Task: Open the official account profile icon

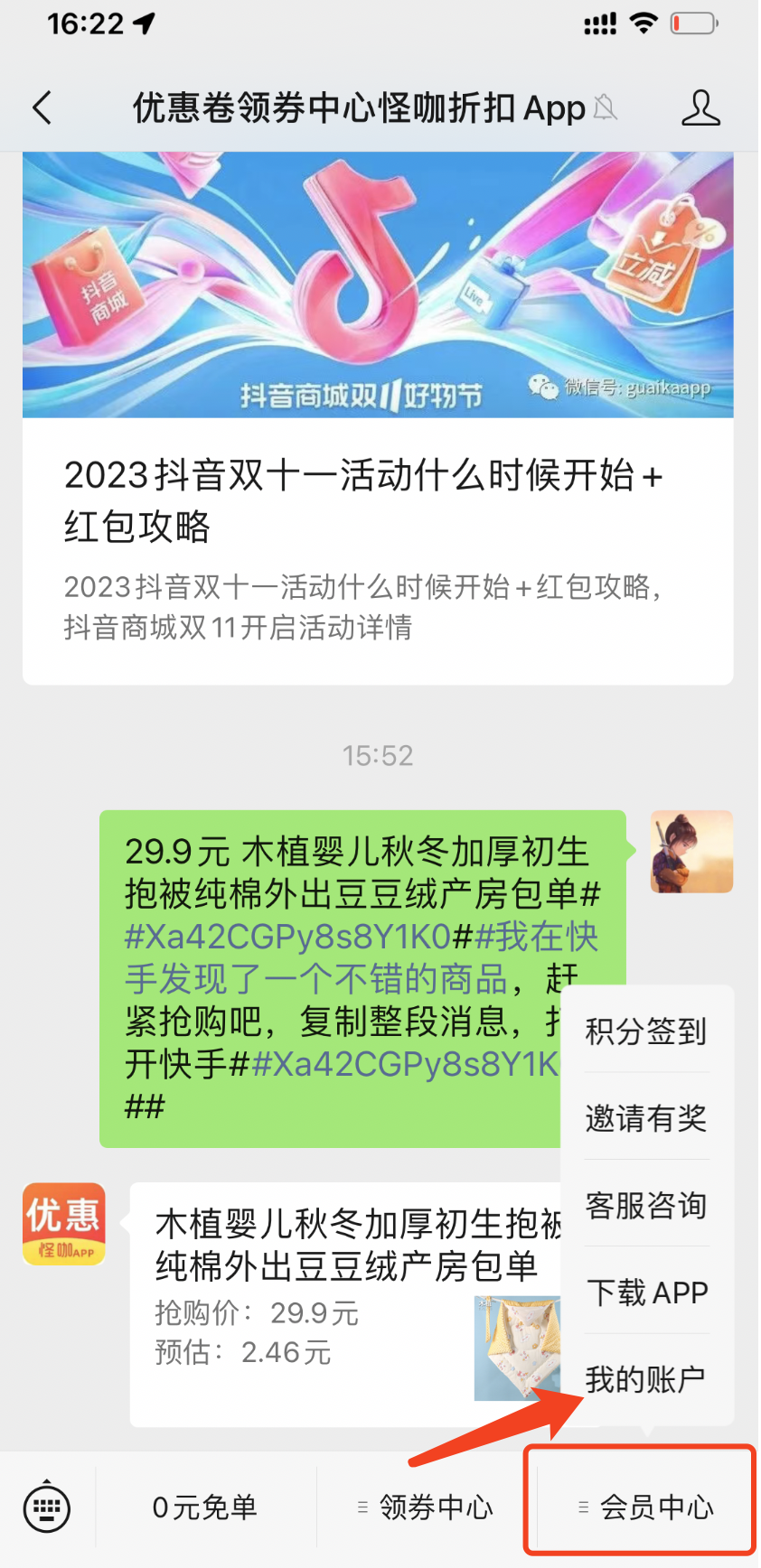Action: tap(700, 107)
